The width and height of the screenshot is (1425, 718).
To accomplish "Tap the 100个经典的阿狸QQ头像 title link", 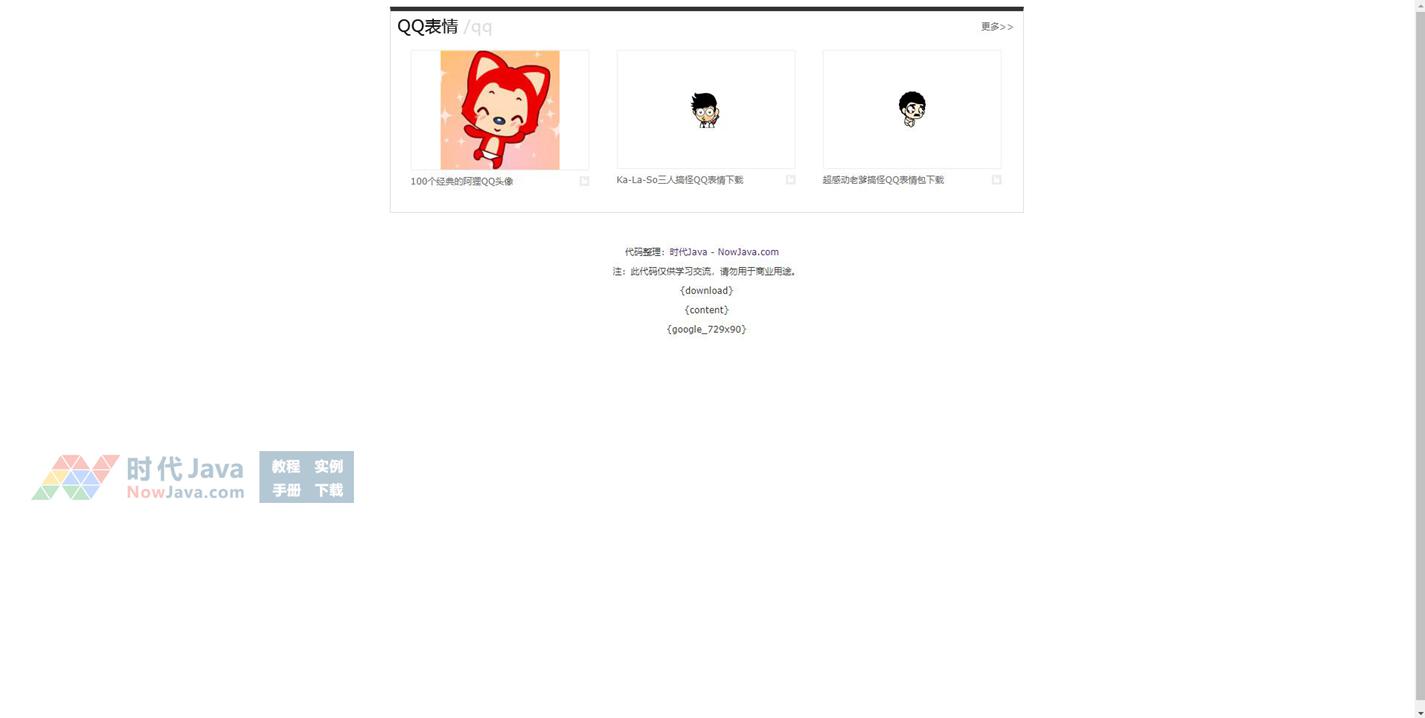I will pos(462,182).
